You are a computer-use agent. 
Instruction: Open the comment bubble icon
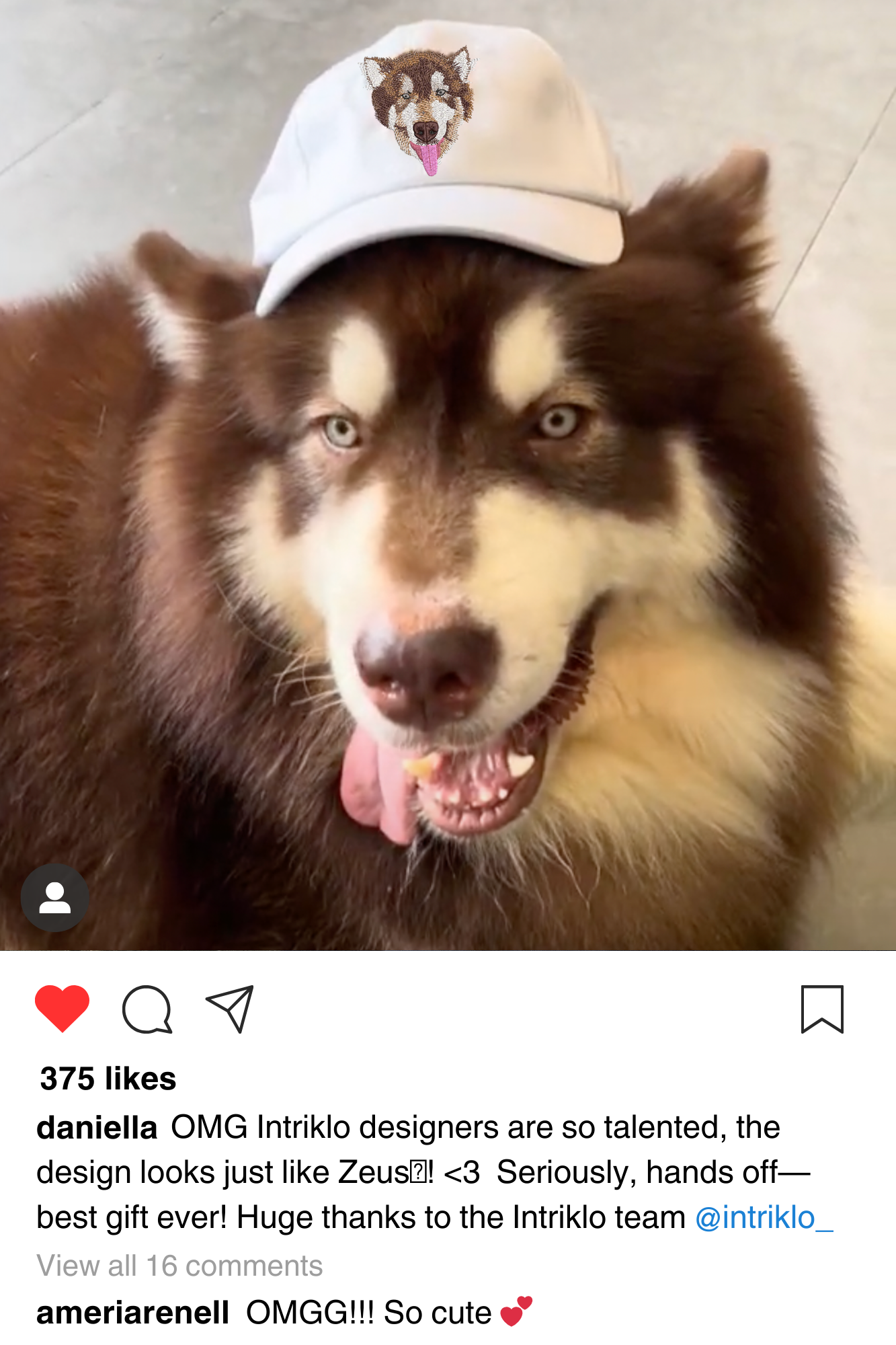(x=147, y=1009)
